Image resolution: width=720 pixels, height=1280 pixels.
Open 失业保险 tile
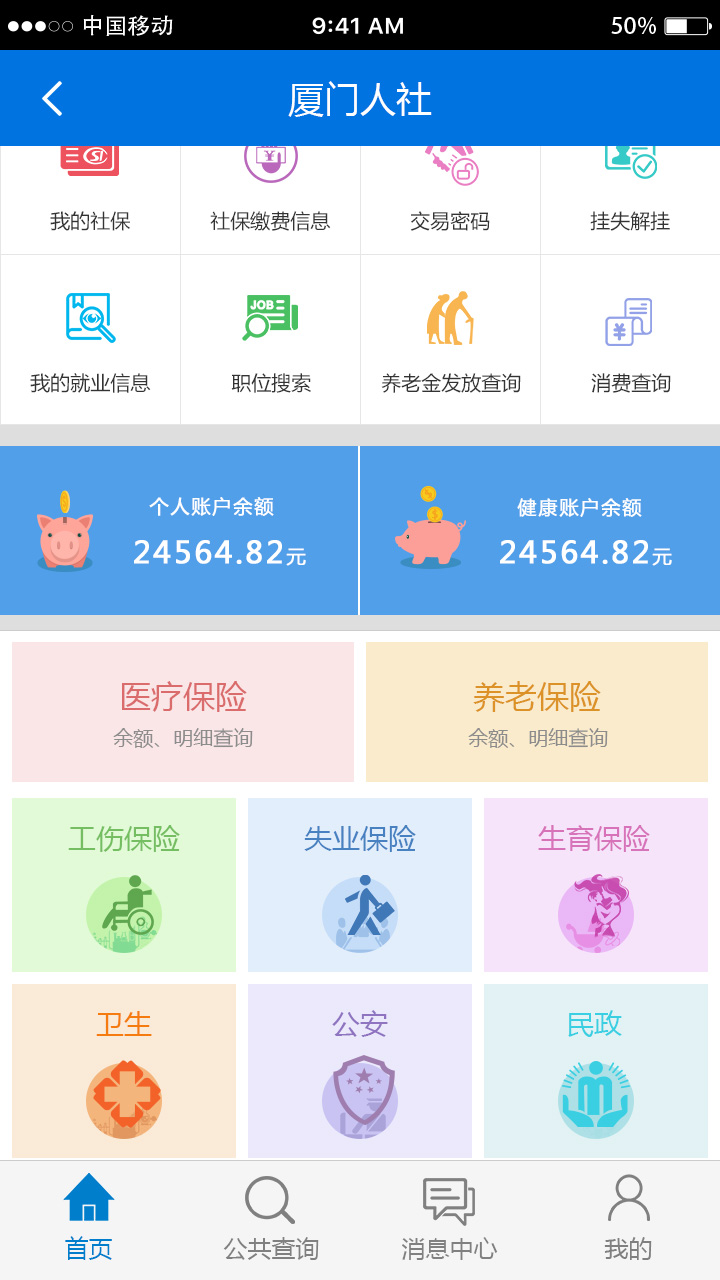(x=360, y=885)
